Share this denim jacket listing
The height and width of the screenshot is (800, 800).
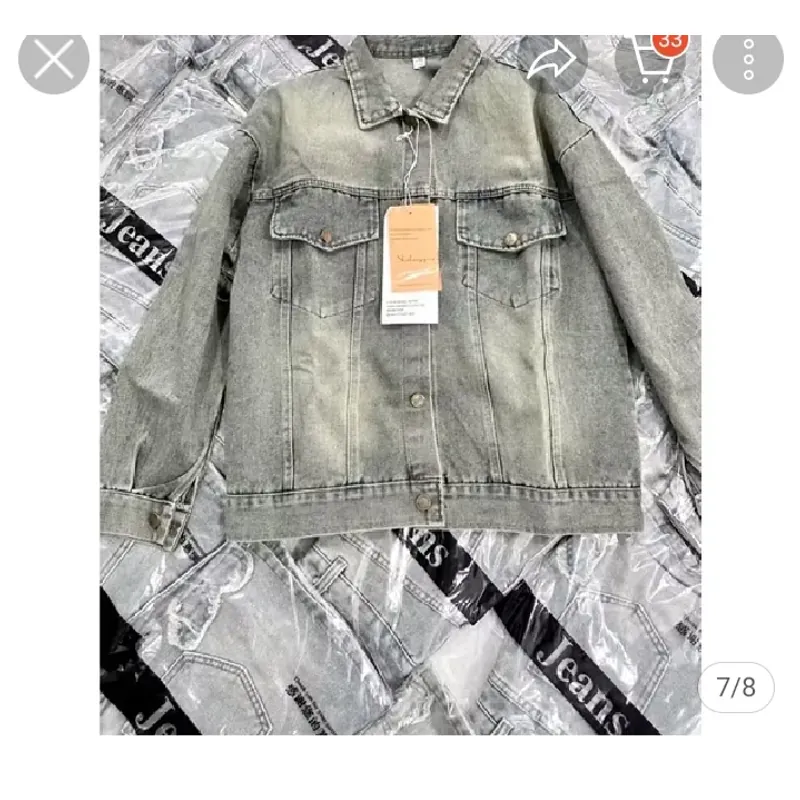pos(552,62)
